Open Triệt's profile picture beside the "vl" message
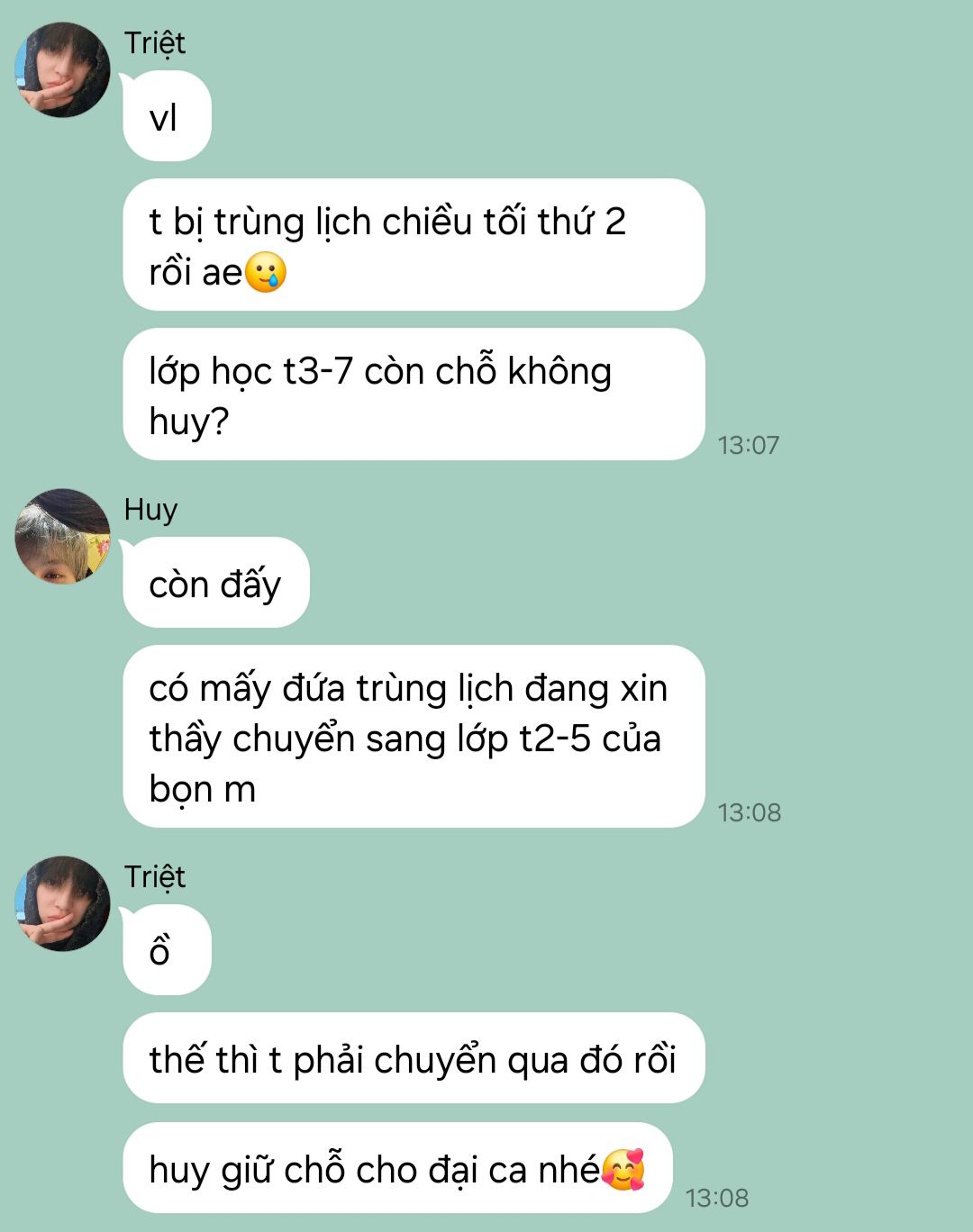 (x=62, y=70)
